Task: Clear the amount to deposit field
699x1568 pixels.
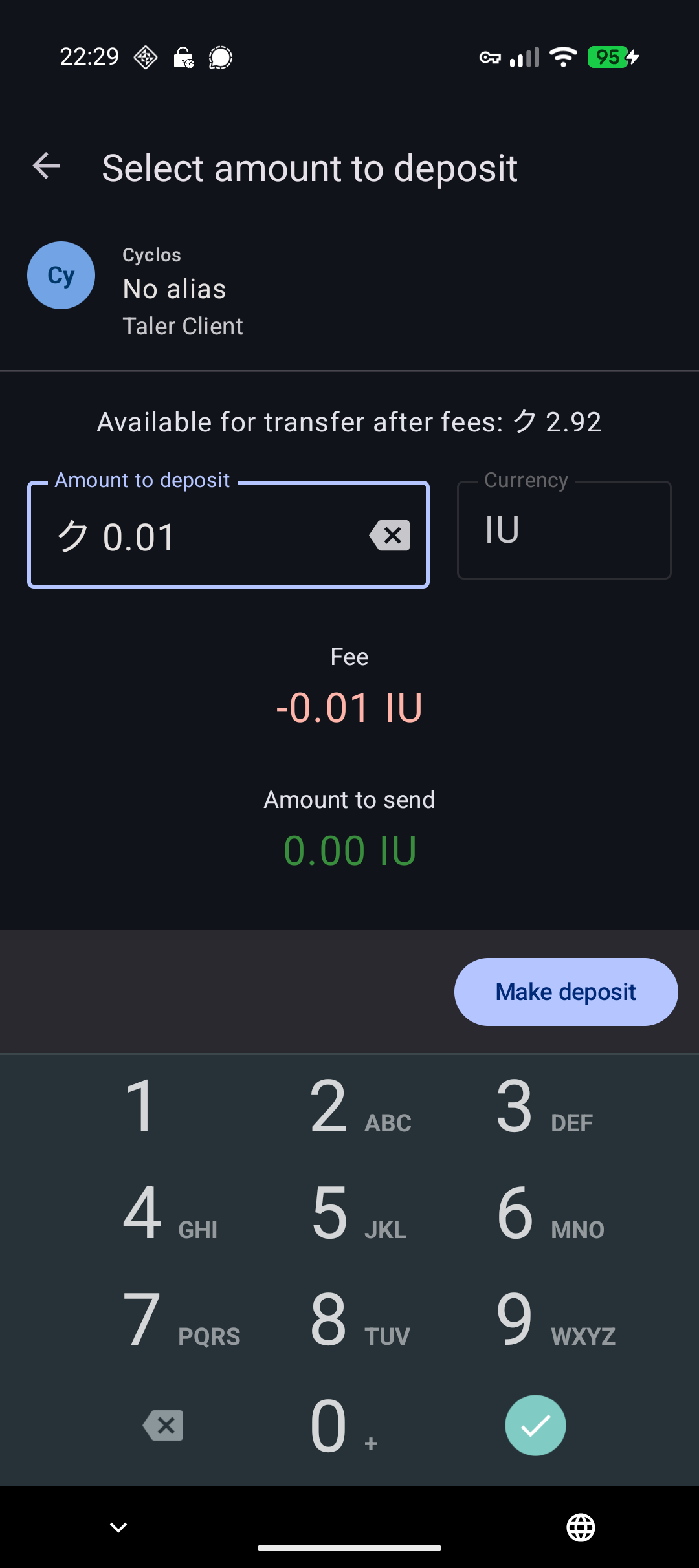Action: click(390, 536)
